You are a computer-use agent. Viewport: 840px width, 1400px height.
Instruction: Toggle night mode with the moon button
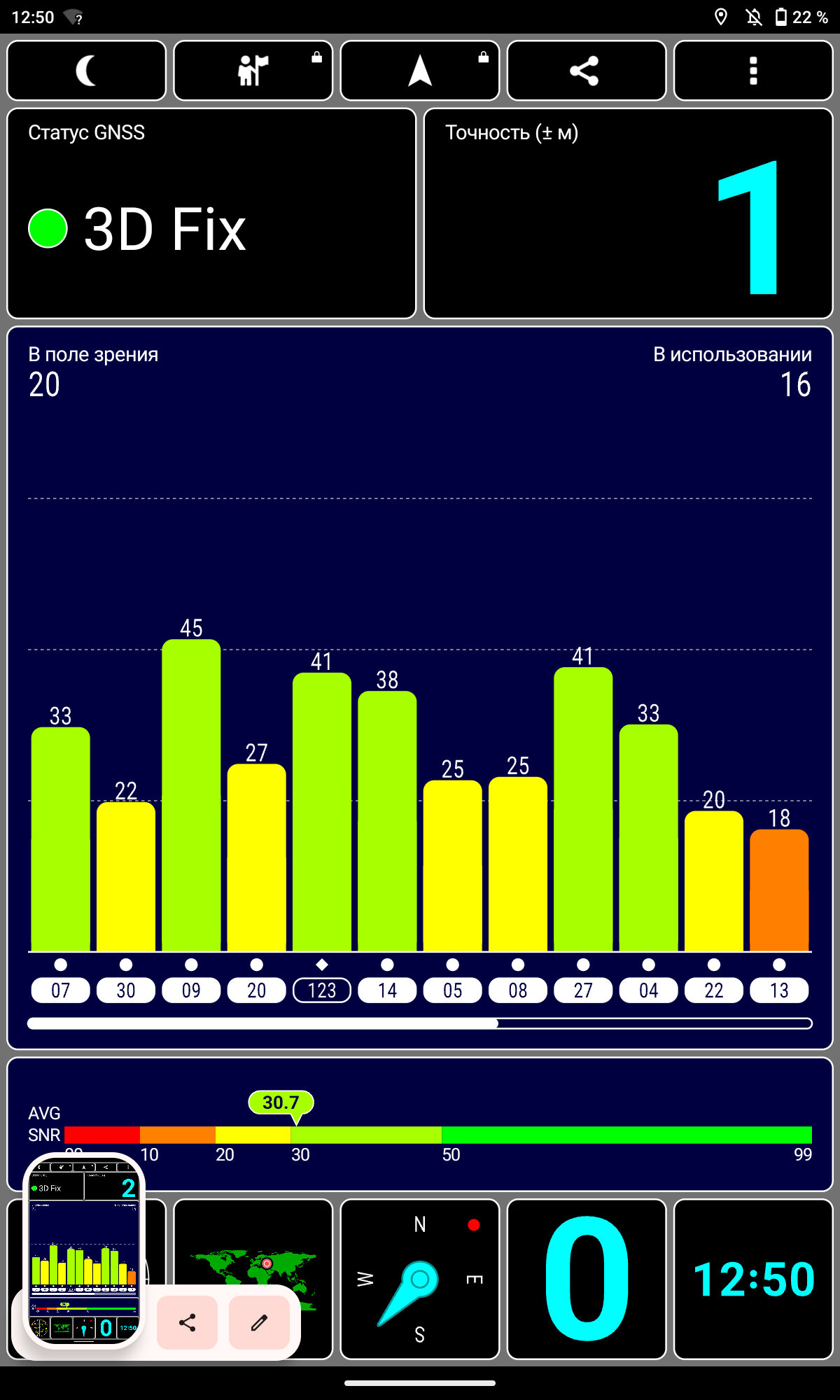click(86, 71)
